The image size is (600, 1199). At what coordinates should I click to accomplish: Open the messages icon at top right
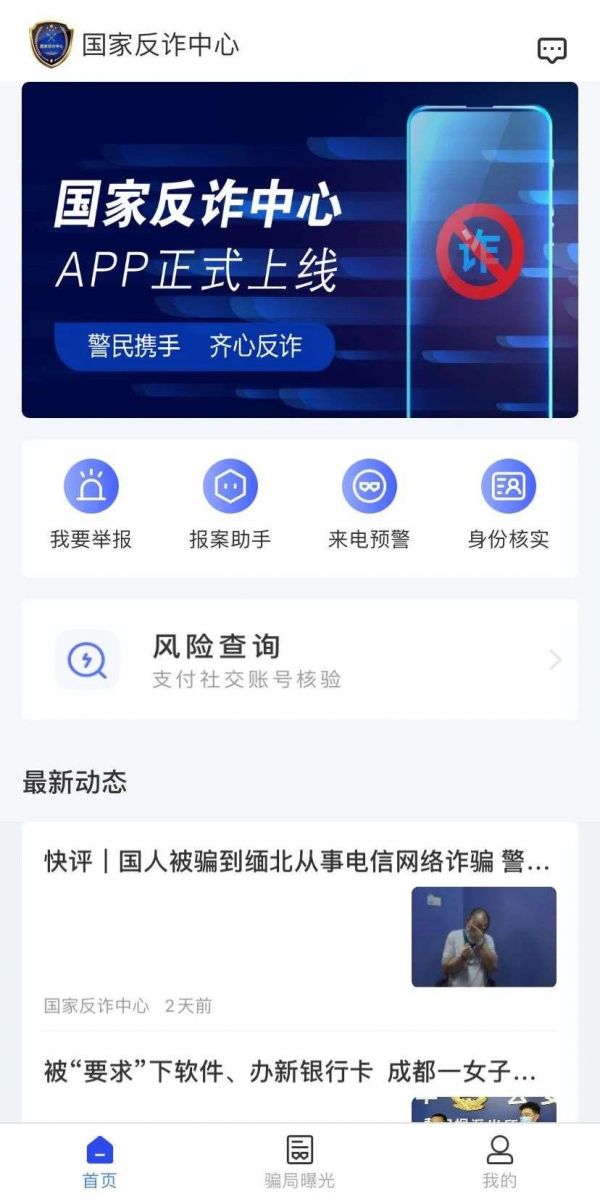pyautogui.click(x=552, y=50)
